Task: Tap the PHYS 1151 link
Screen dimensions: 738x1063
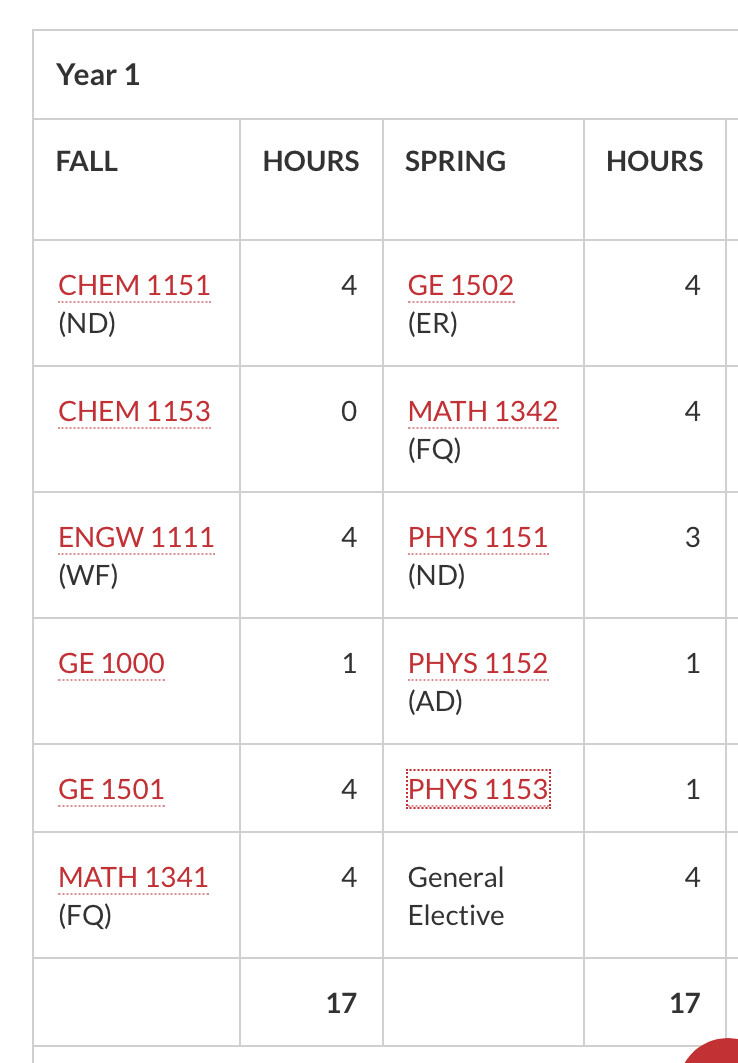Action: tap(478, 538)
